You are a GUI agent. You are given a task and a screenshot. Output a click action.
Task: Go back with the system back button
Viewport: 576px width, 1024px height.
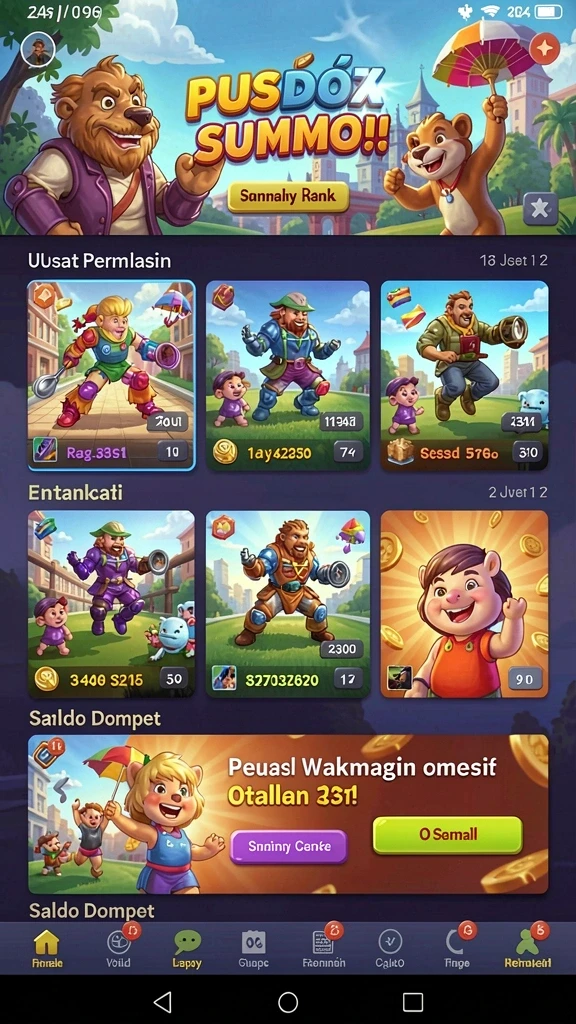point(163,1001)
